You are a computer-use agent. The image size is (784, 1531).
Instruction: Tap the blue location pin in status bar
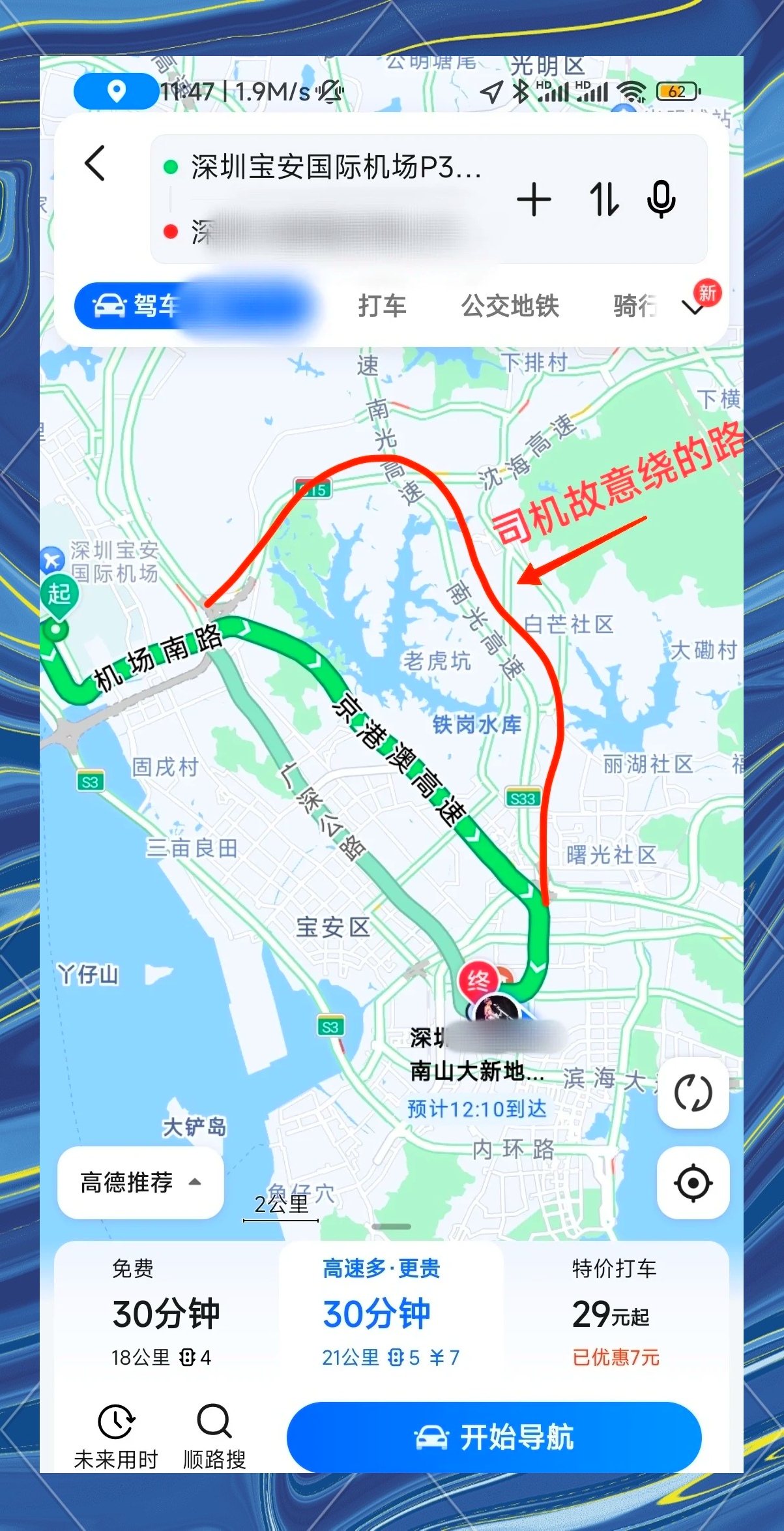(x=115, y=91)
